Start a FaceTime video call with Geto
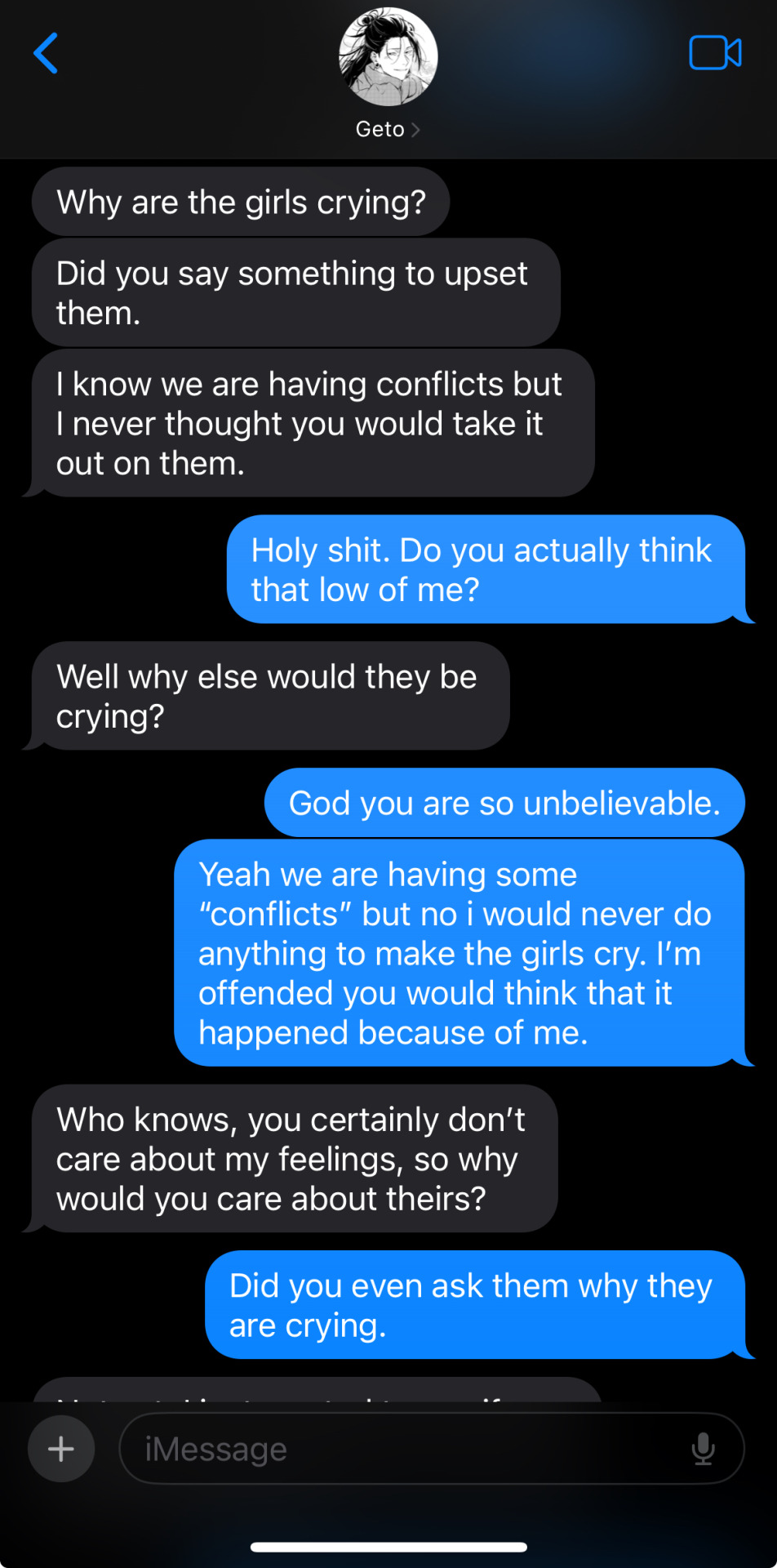Screen dimensions: 777x1568 (x=715, y=53)
